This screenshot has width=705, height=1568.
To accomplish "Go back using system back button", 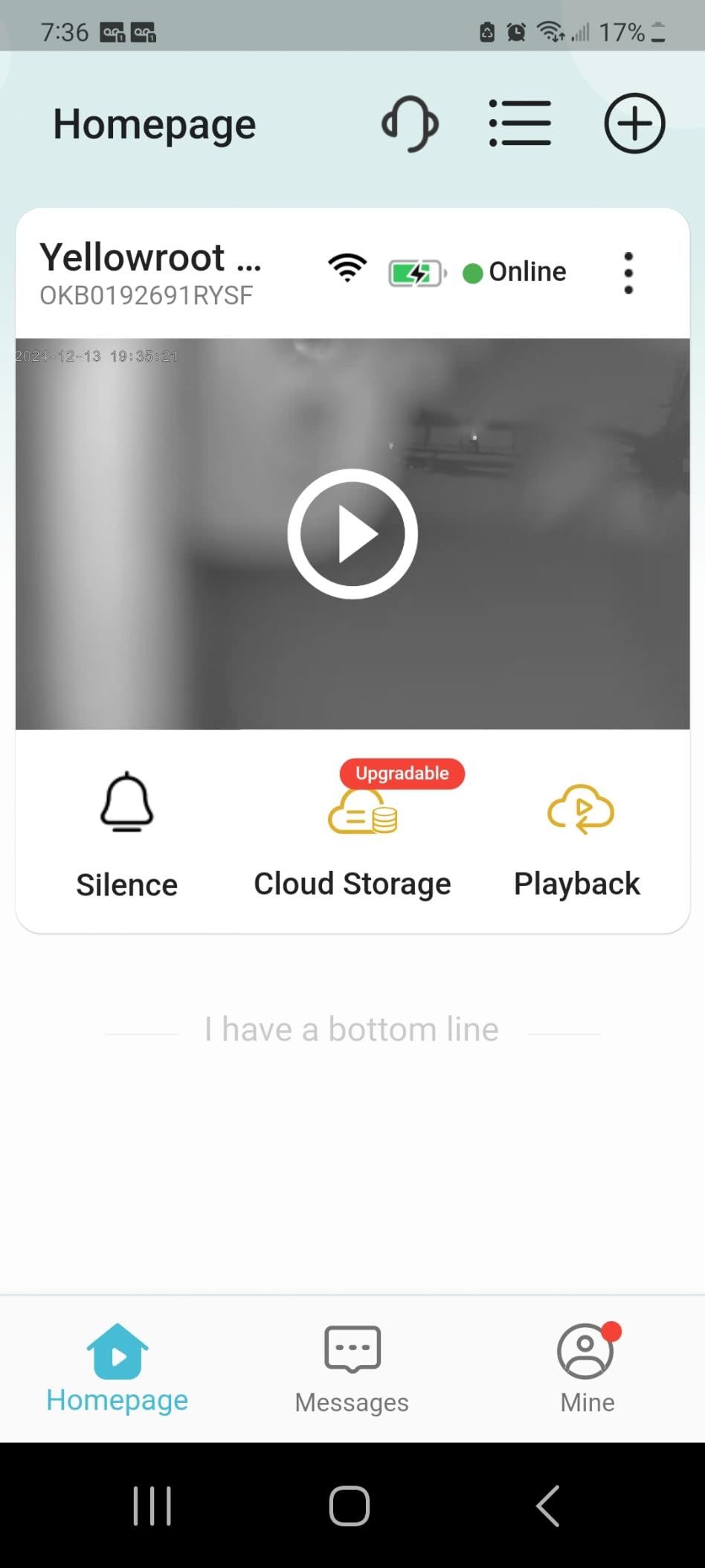I will point(548,1506).
